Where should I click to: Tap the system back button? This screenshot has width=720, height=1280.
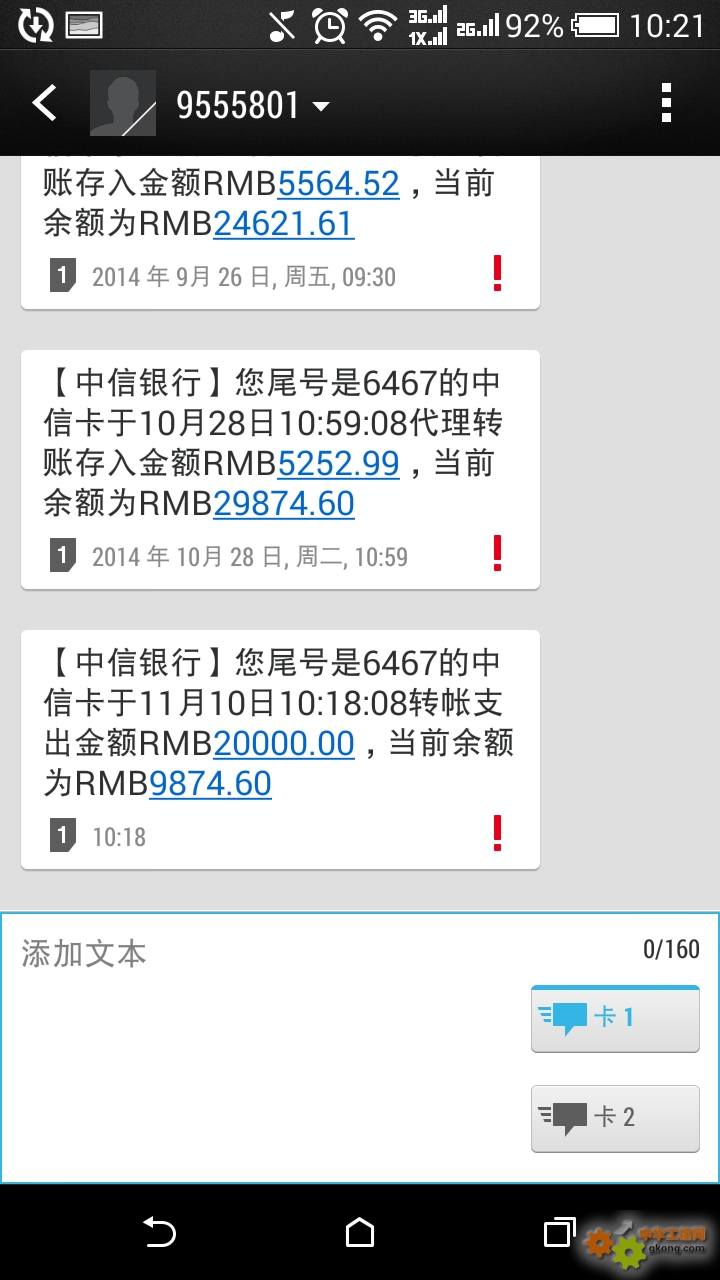click(159, 1233)
